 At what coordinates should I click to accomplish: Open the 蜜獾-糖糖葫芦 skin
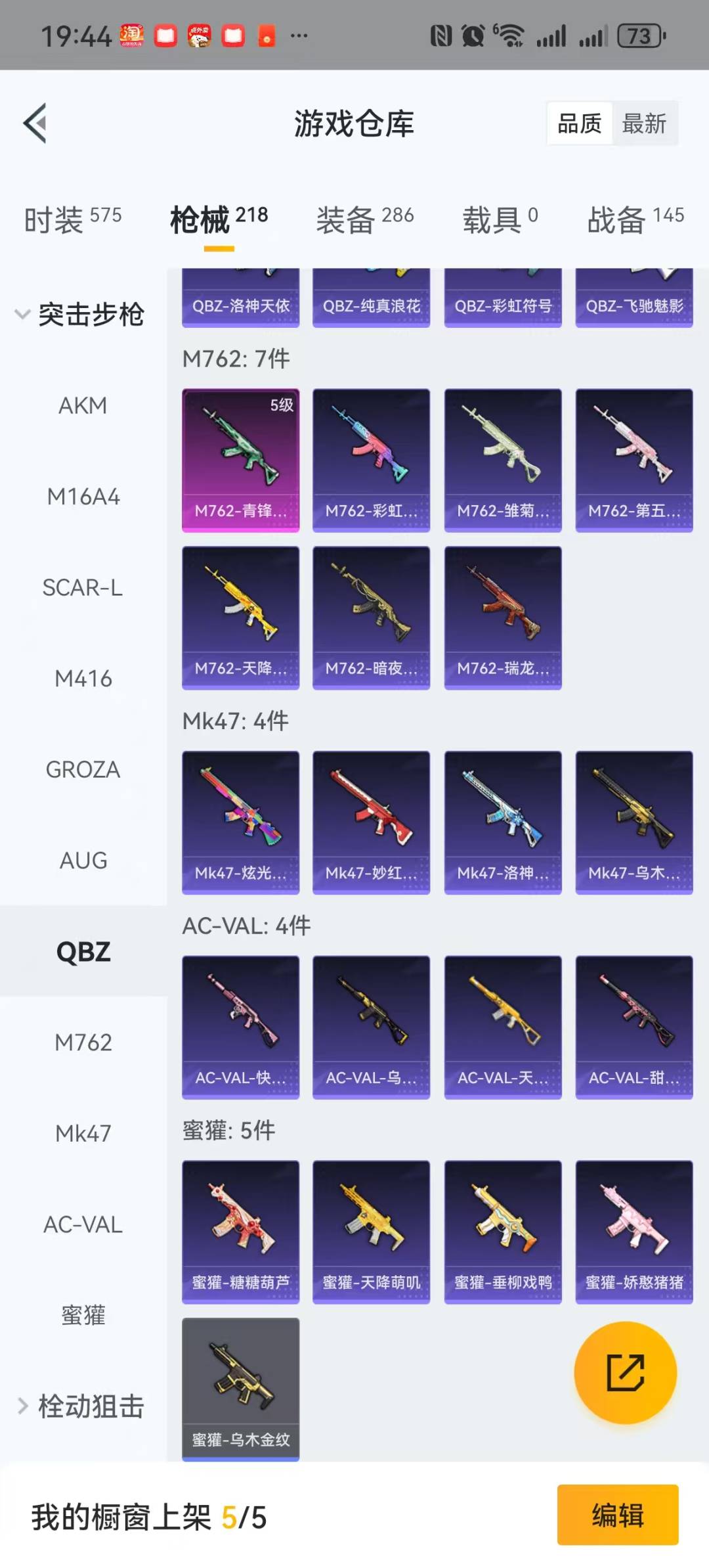click(240, 1232)
